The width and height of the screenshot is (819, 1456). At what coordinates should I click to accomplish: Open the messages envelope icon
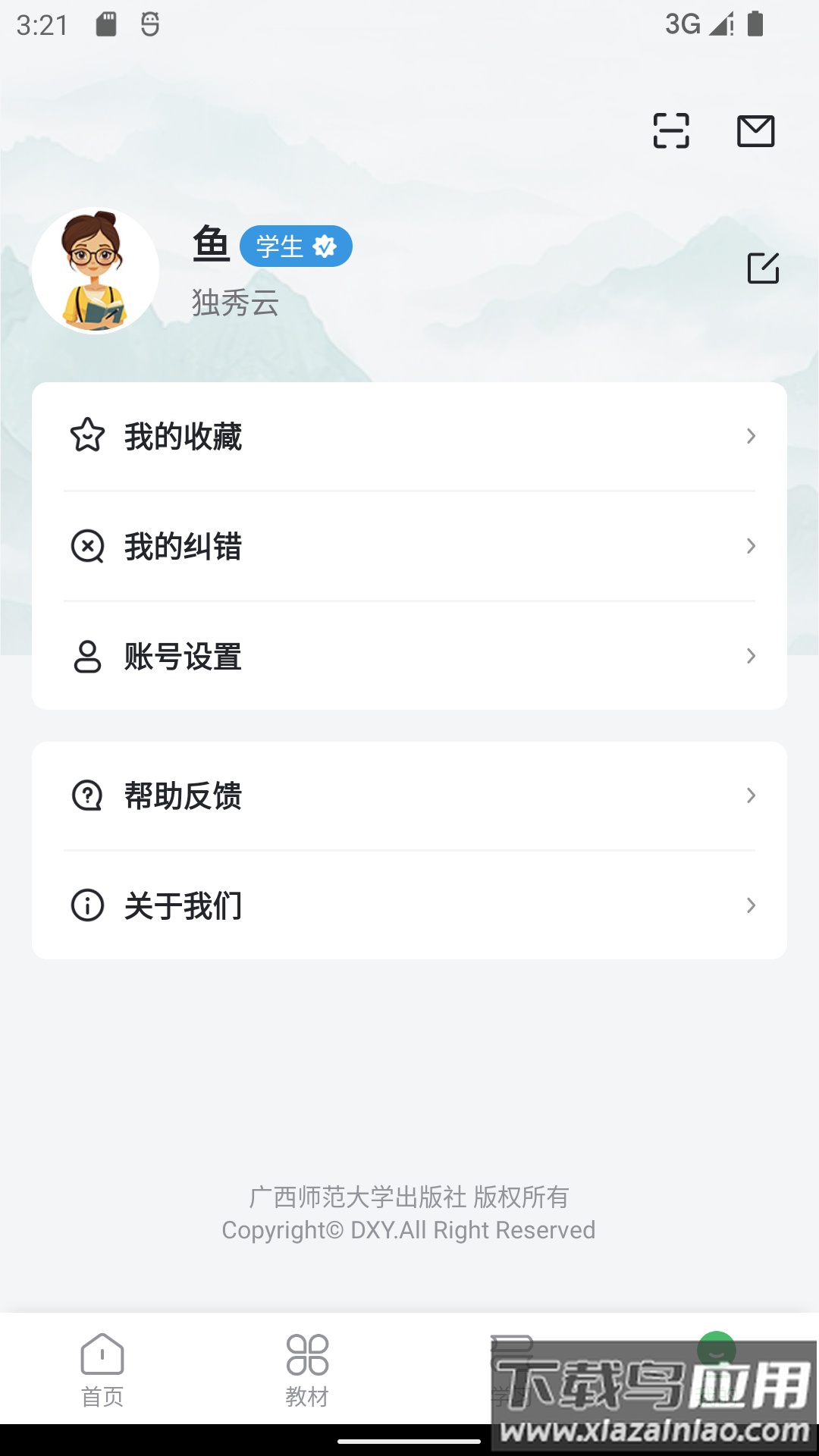pyautogui.click(x=755, y=130)
